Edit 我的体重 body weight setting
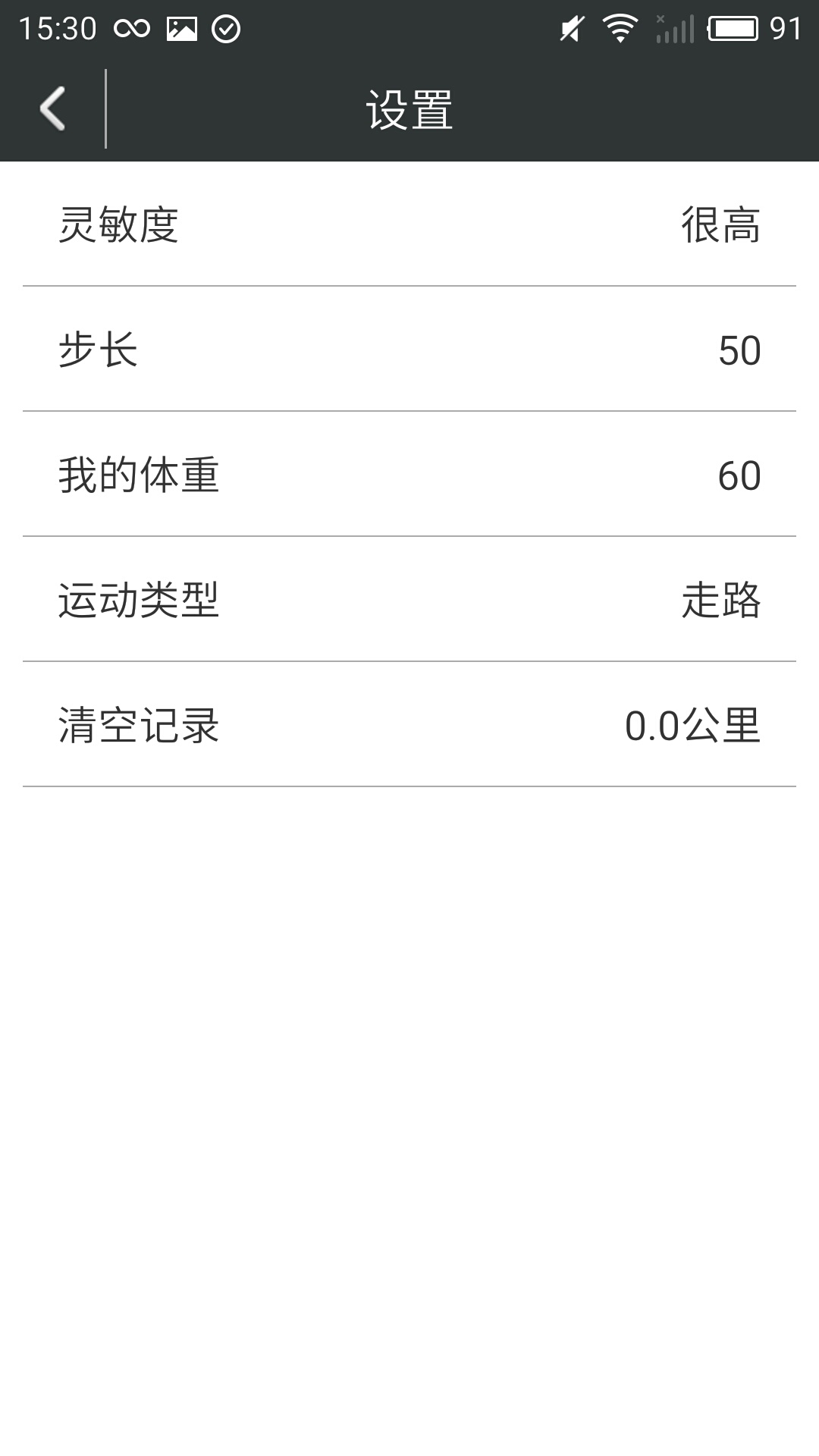 coord(409,475)
